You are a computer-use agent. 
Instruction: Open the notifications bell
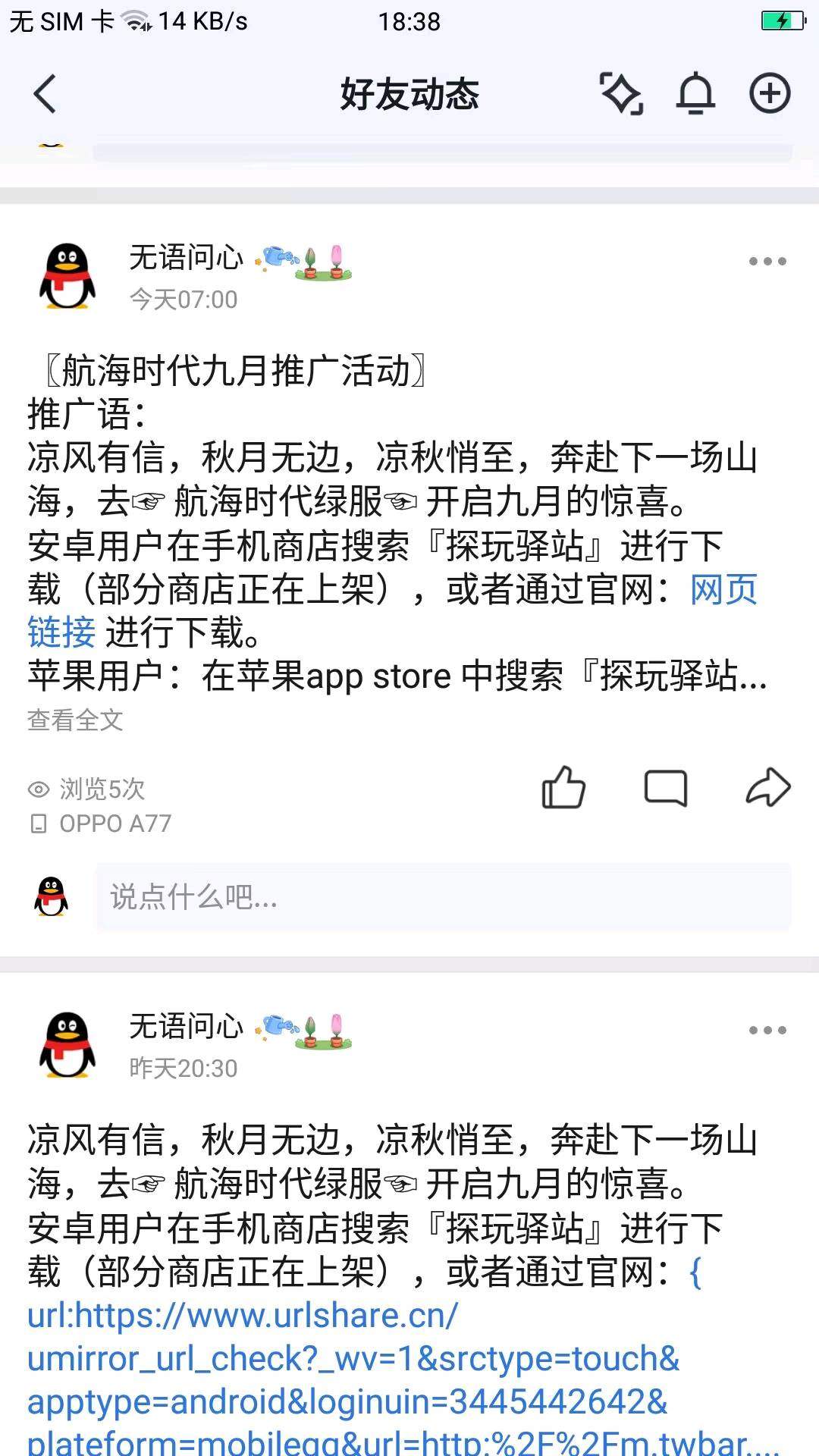695,94
